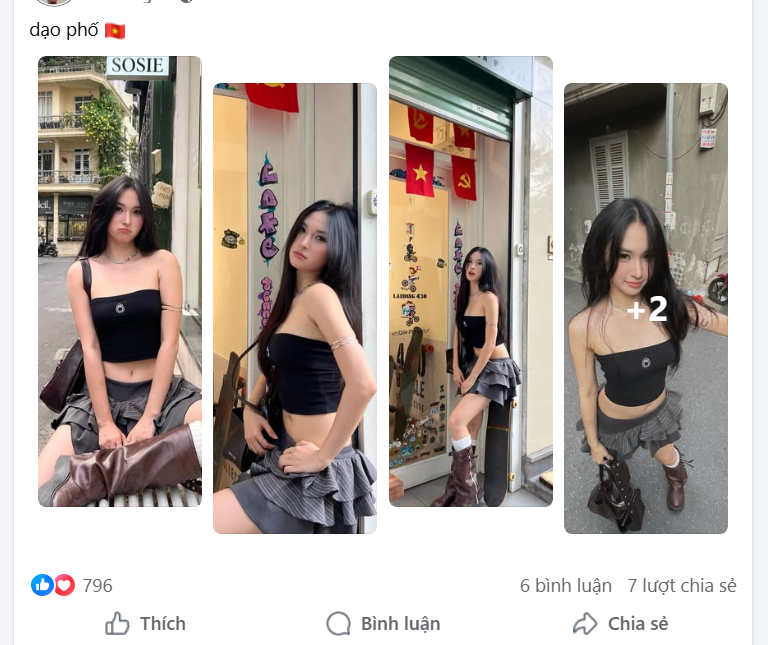Open the +2 more photos tile
Image resolution: width=768 pixels, height=645 pixels.
tap(646, 308)
